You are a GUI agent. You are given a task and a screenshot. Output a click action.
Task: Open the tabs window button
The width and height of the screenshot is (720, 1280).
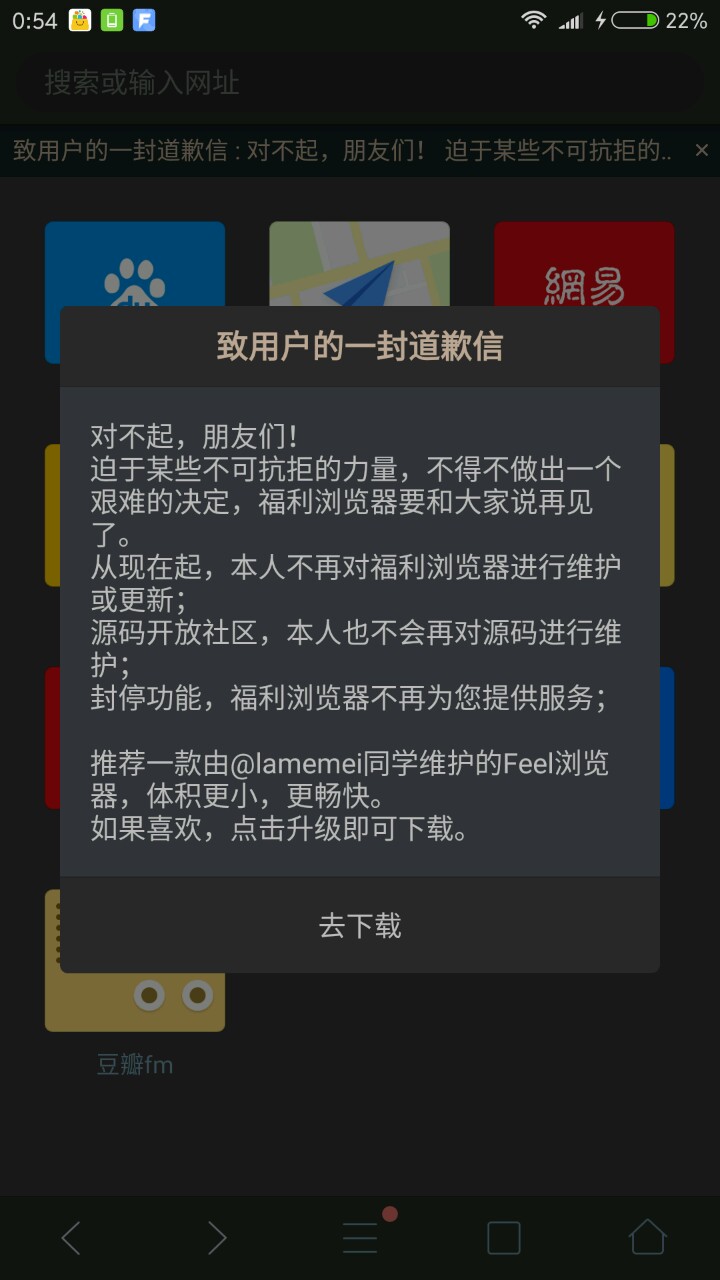(x=503, y=1238)
